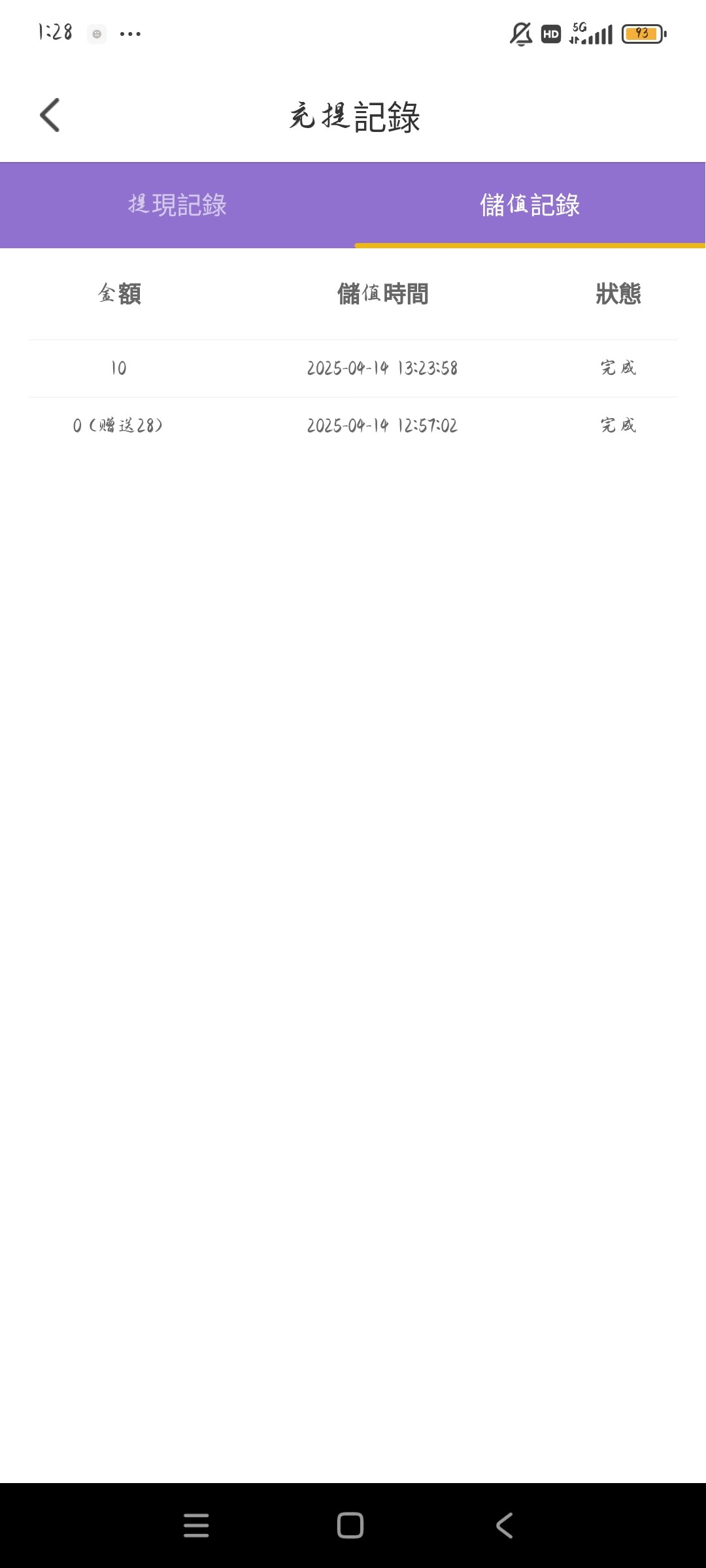Select the 儲值記錄 tab
The width and height of the screenshot is (706, 1568).
tap(529, 205)
